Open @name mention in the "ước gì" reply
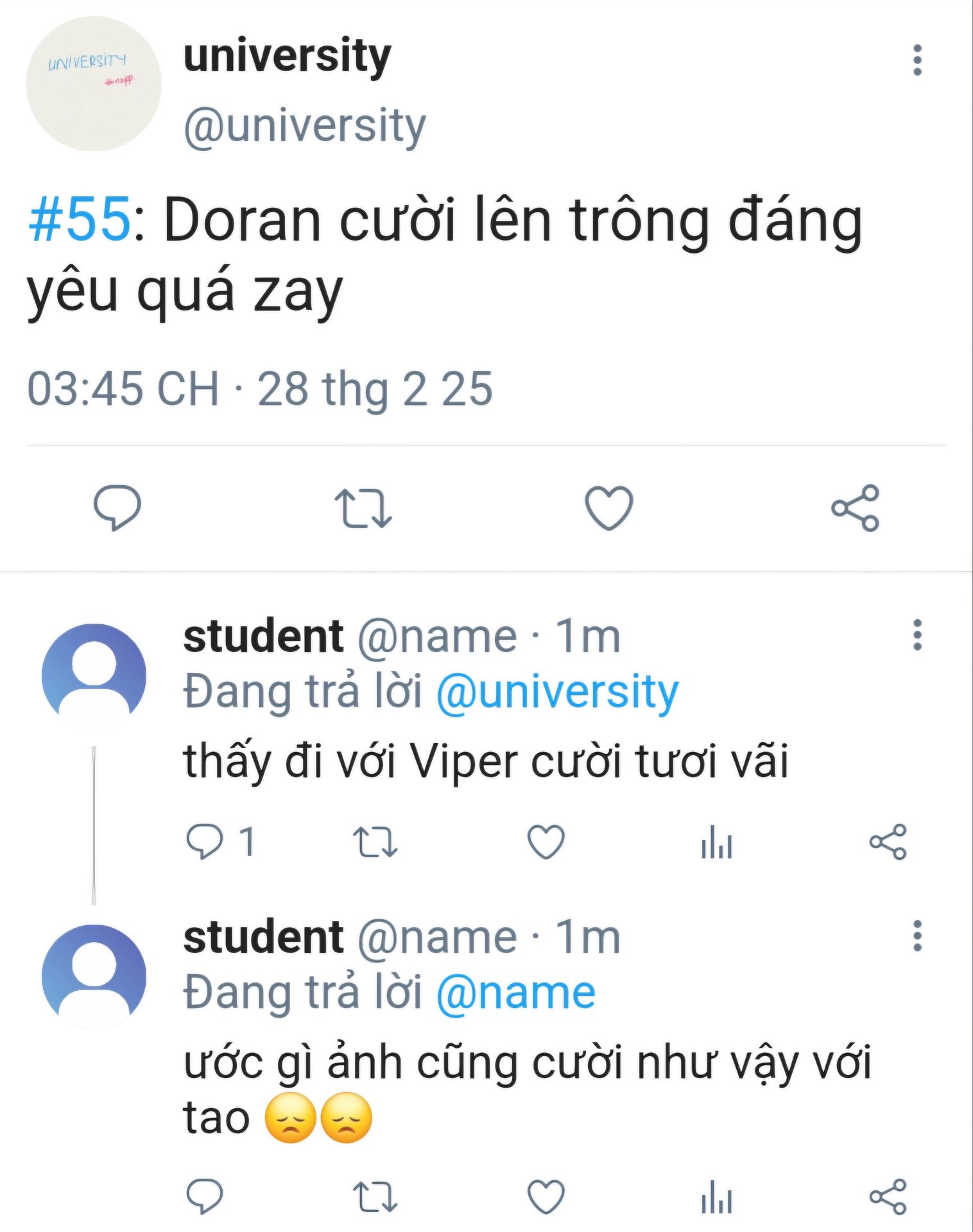 tap(515, 993)
